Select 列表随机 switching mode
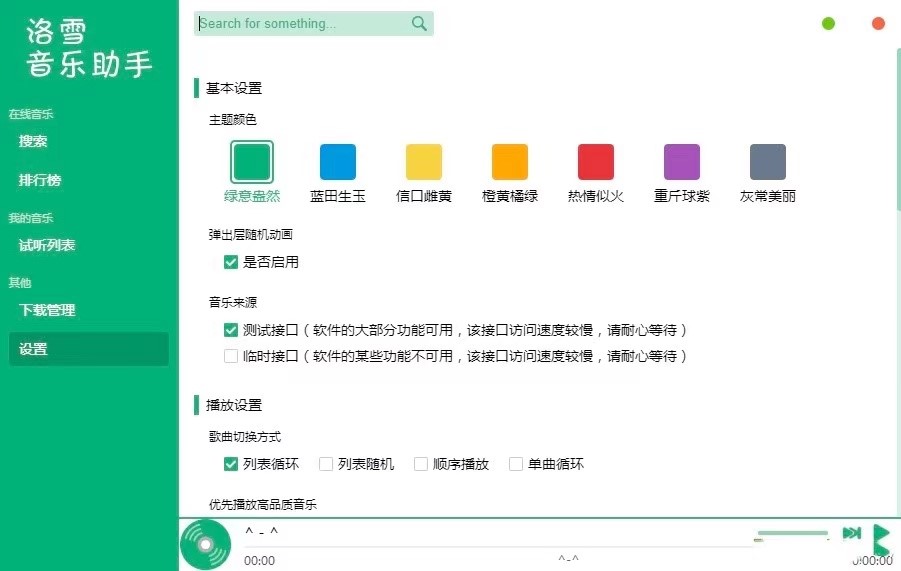 [326, 464]
